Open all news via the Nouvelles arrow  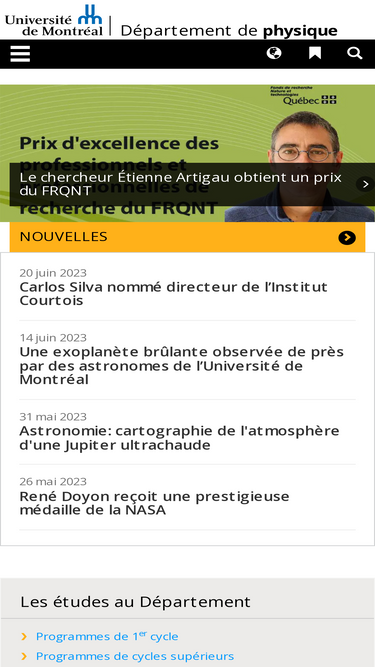coord(347,238)
